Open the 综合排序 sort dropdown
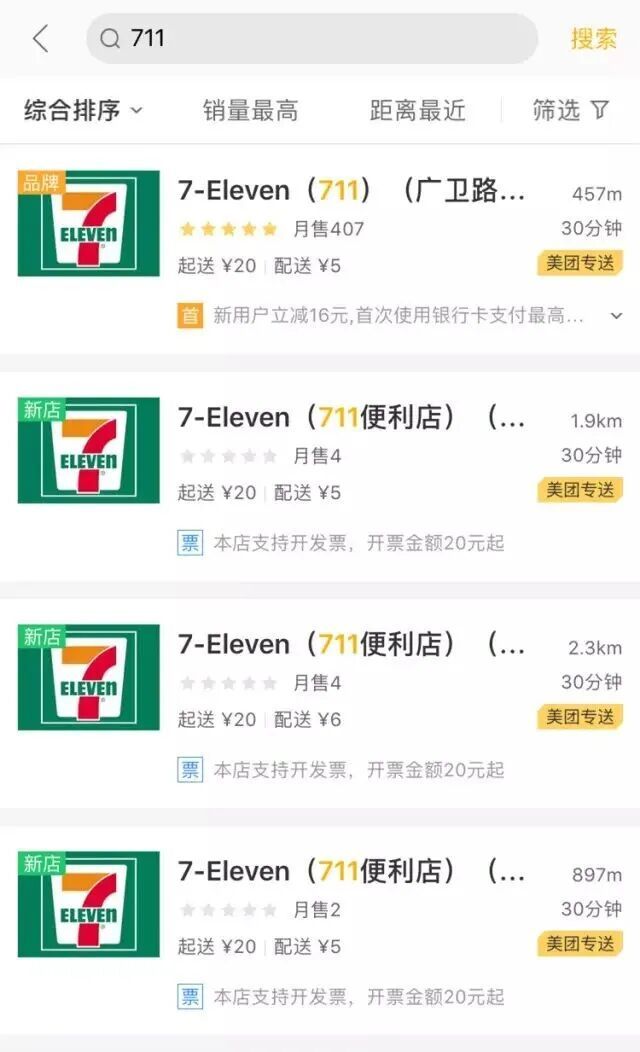The width and height of the screenshot is (640, 1052). coord(83,110)
